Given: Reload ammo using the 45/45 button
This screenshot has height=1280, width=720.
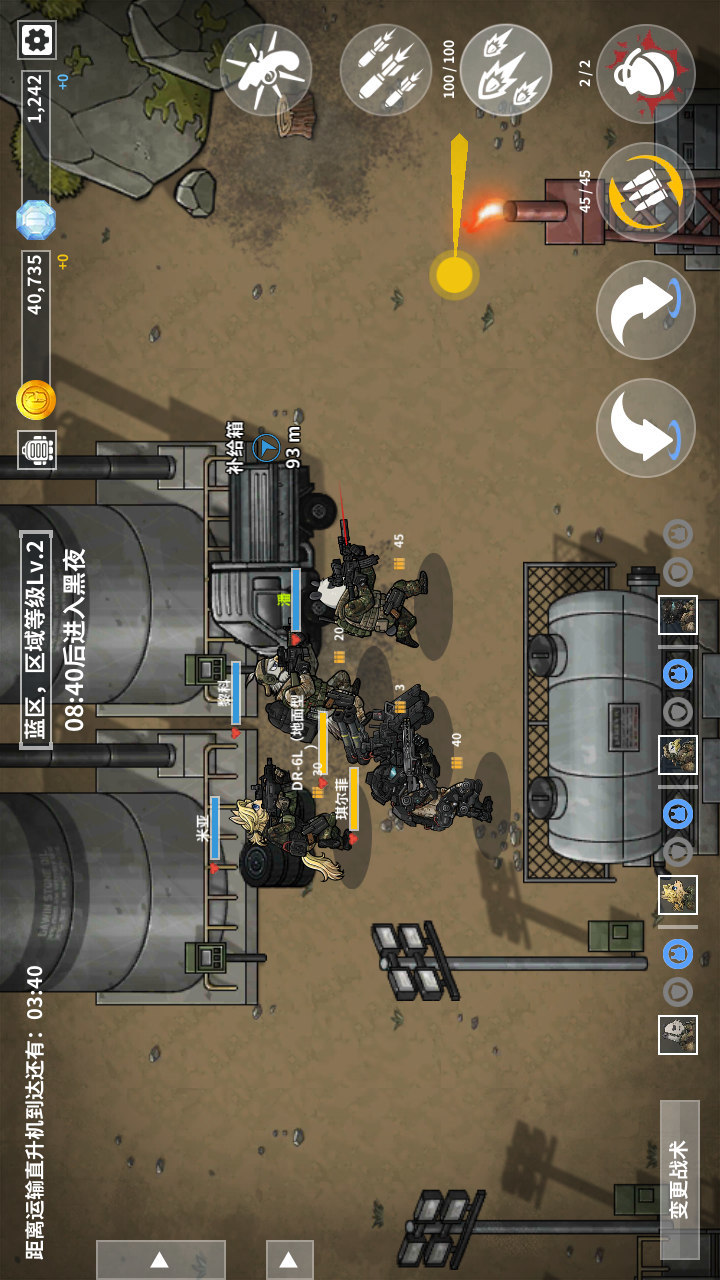Looking at the screenshot, I should coord(646,191).
